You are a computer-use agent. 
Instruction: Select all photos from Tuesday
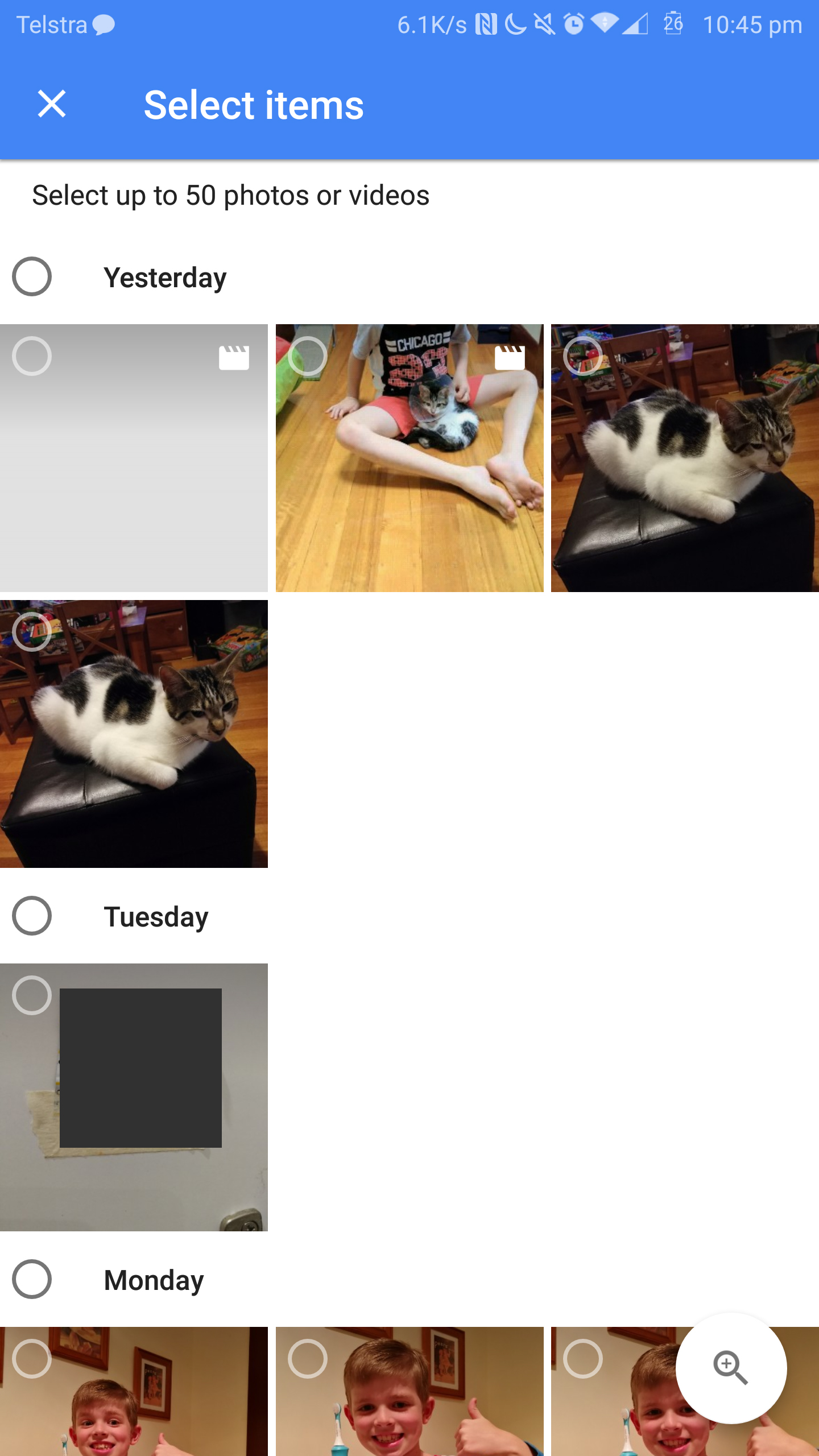pos(32,916)
